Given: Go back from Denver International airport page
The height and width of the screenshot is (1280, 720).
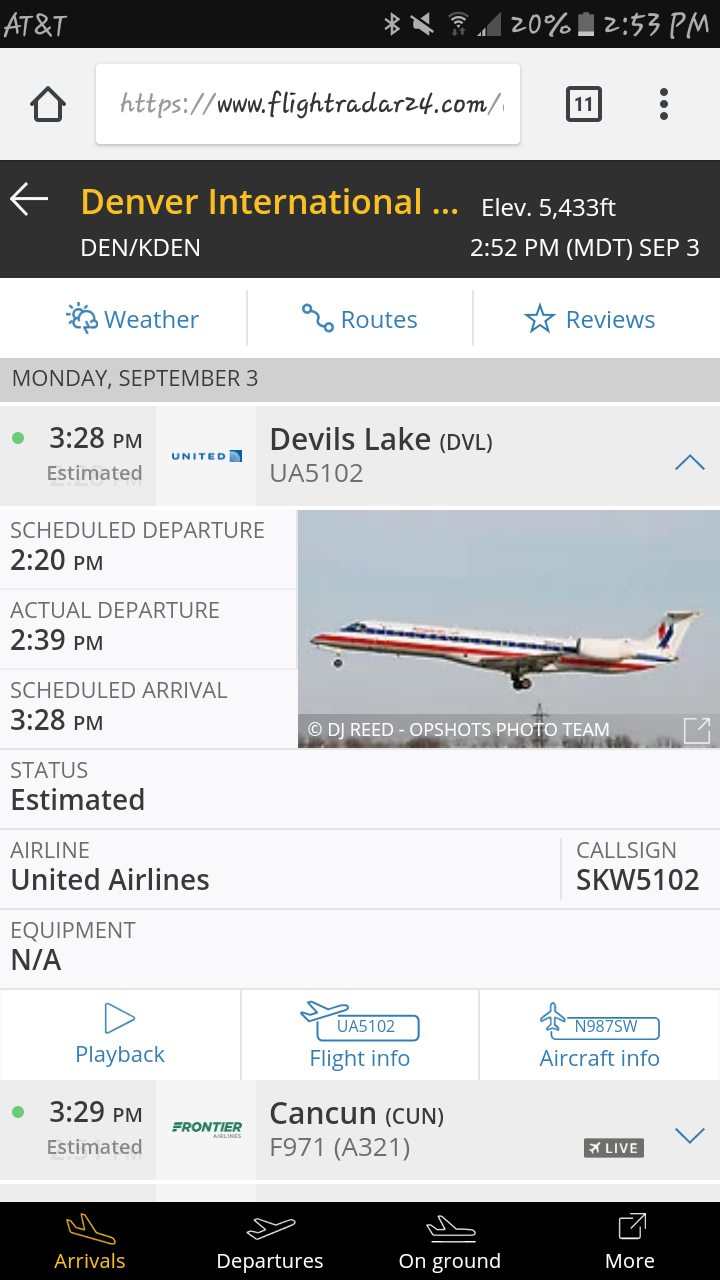Looking at the screenshot, I should [30, 200].
